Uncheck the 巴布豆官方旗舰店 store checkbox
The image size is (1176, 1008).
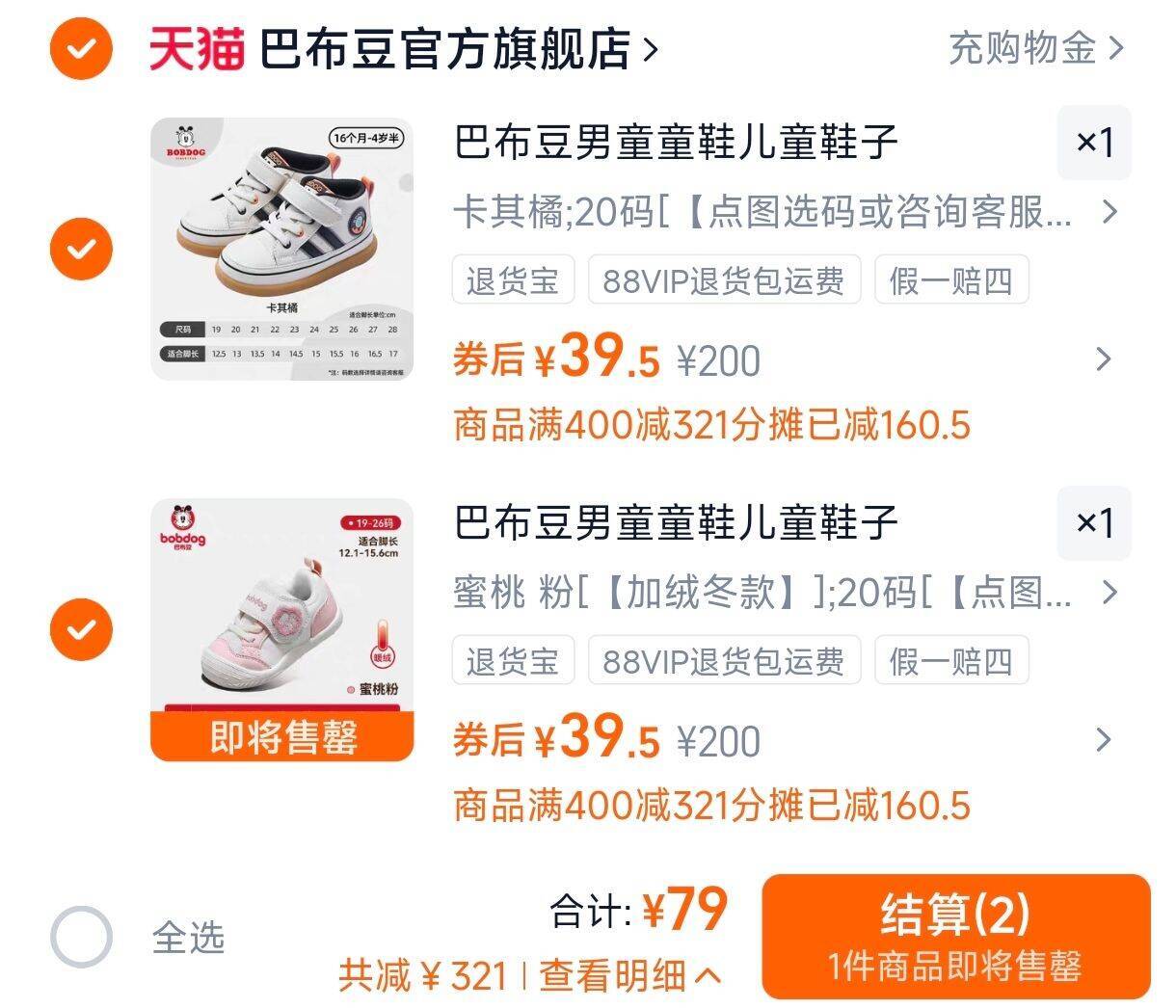pyautogui.click(x=81, y=47)
